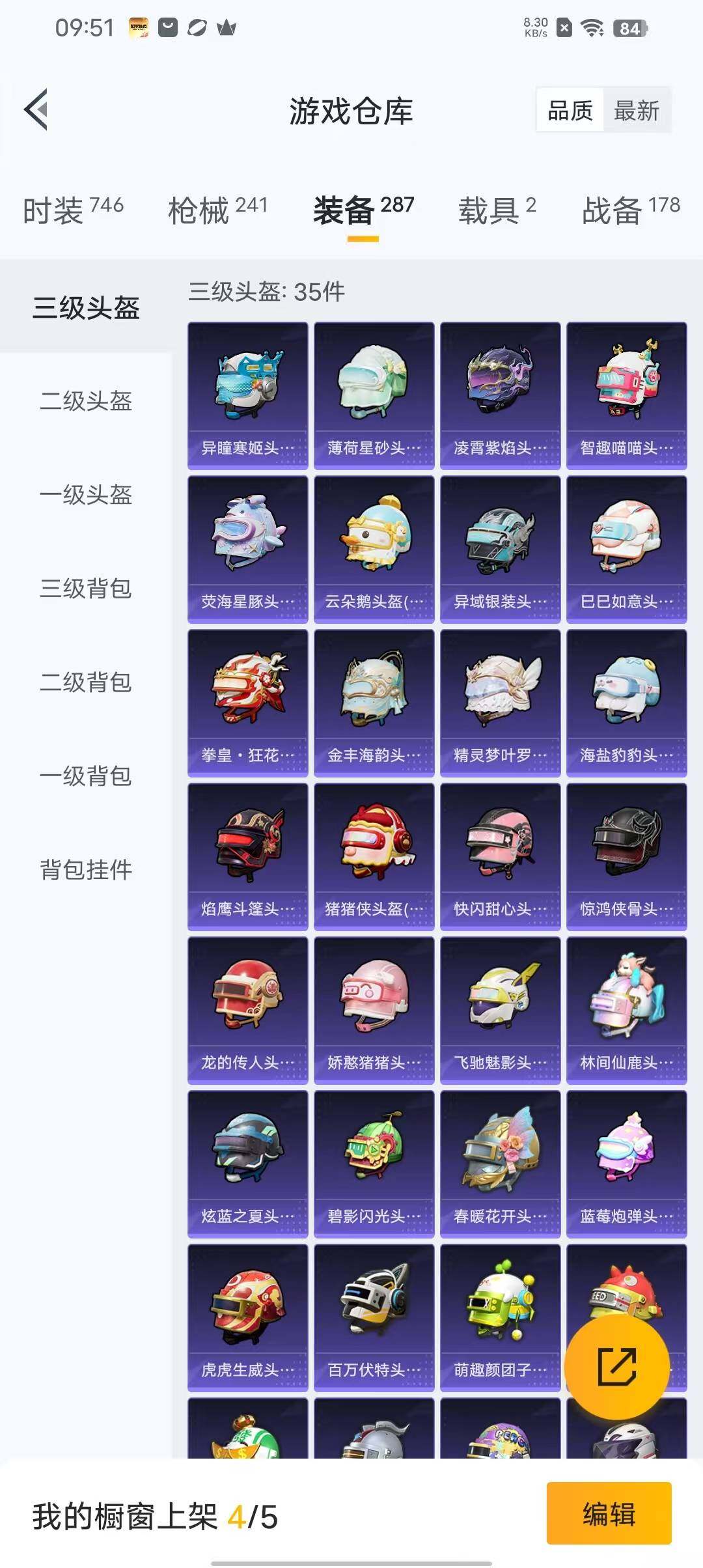Select the 三级背包 category
The height and width of the screenshot is (1568, 703).
[x=86, y=589]
